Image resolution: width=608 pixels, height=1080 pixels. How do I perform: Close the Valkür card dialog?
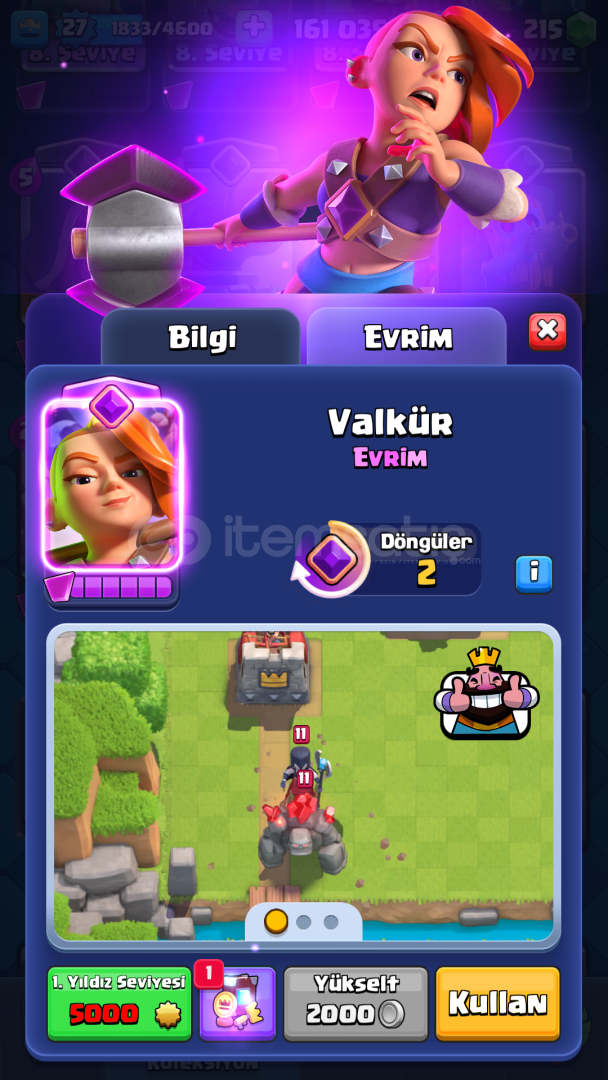click(547, 331)
